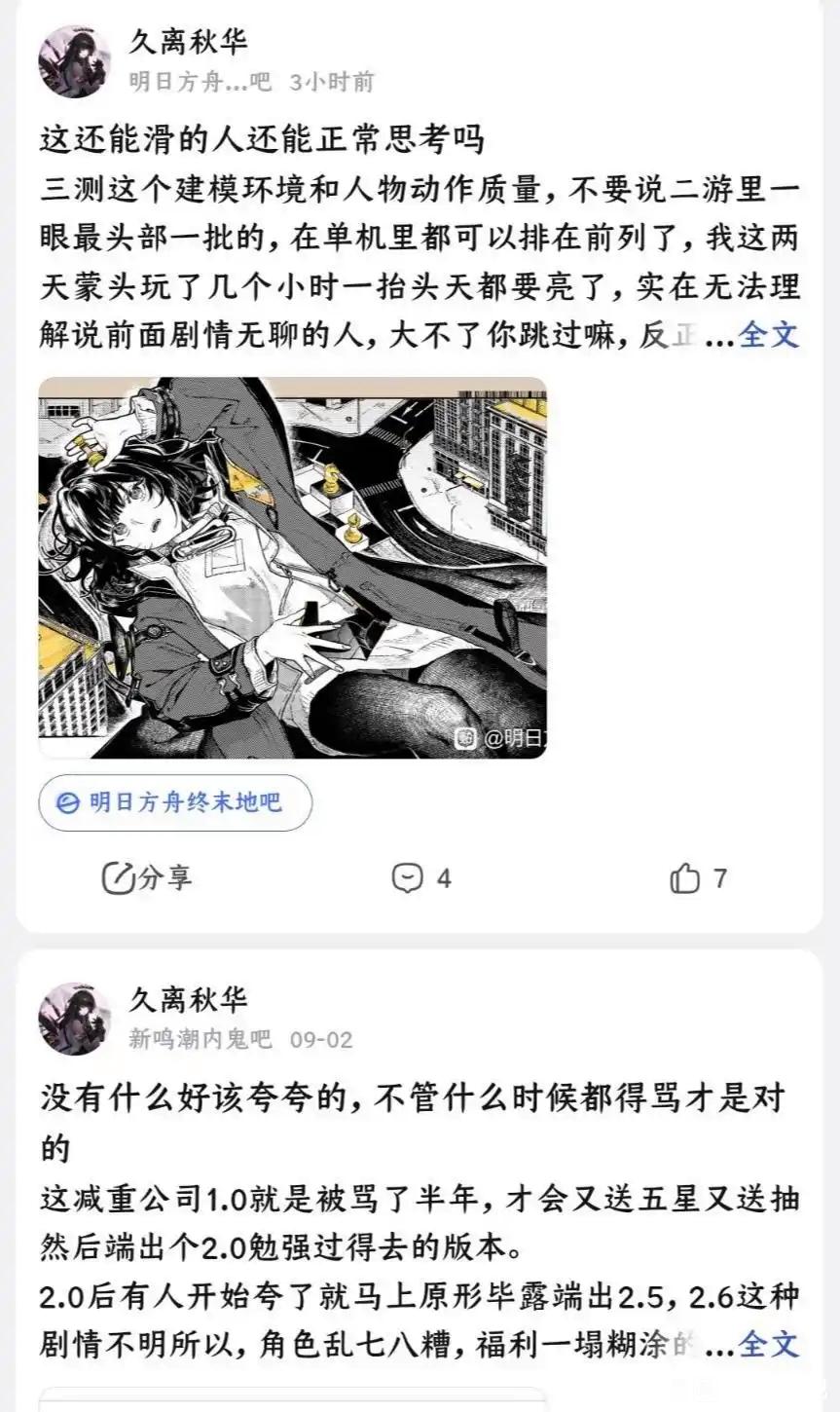Open the manga image in the first post
This screenshot has height=1412, width=840.
292,567
